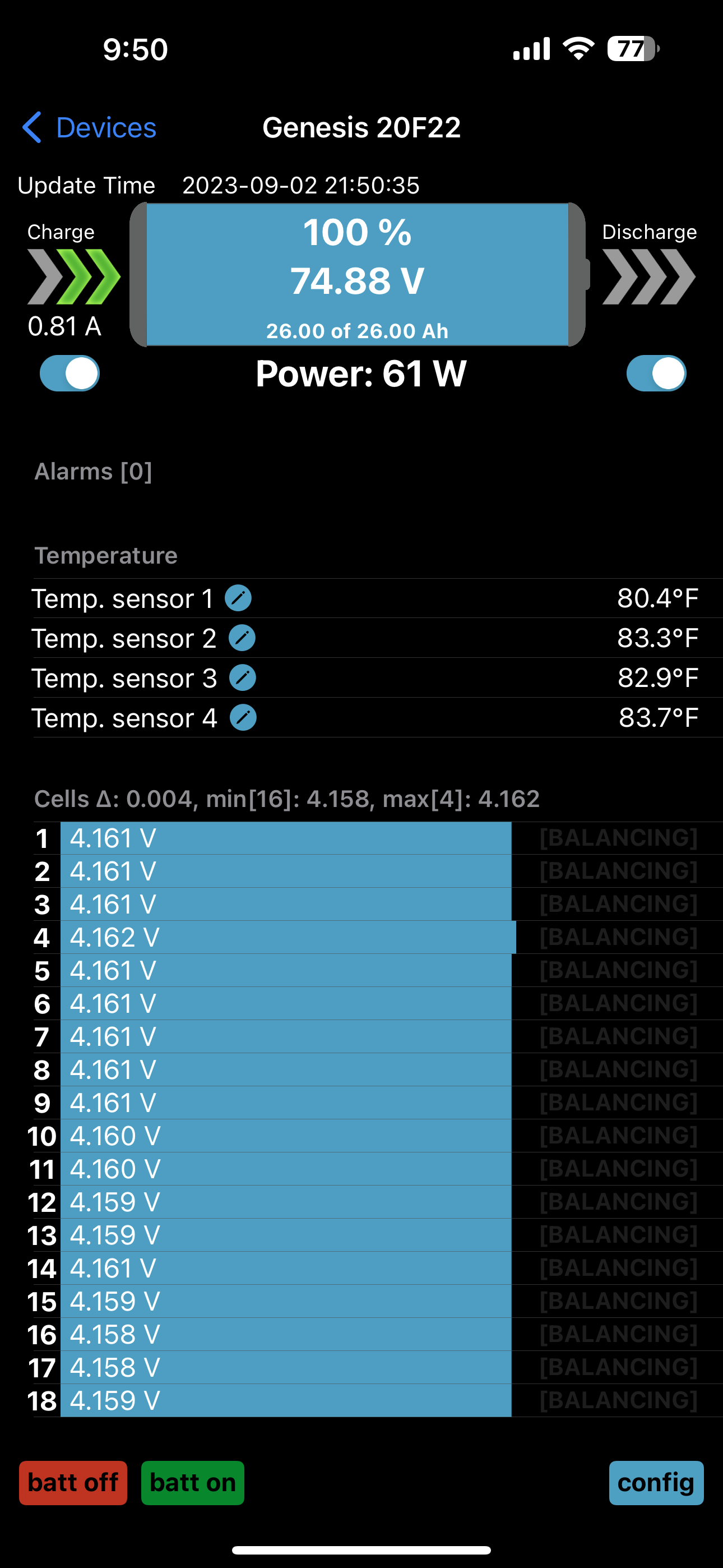This screenshot has width=723, height=1568.
Task: Toggle the Discharge switch off
Action: click(x=656, y=373)
